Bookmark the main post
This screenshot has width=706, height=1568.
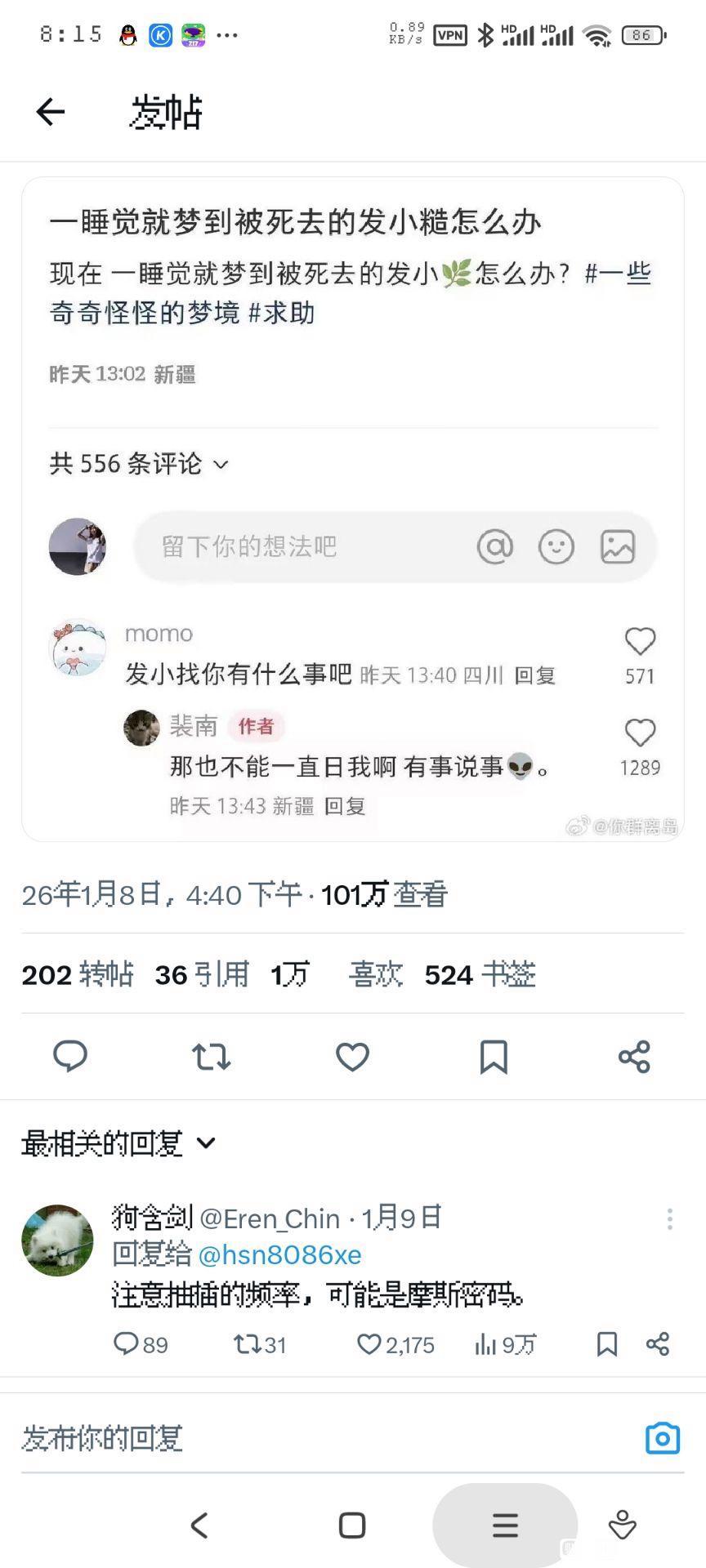click(x=494, y=1056)
